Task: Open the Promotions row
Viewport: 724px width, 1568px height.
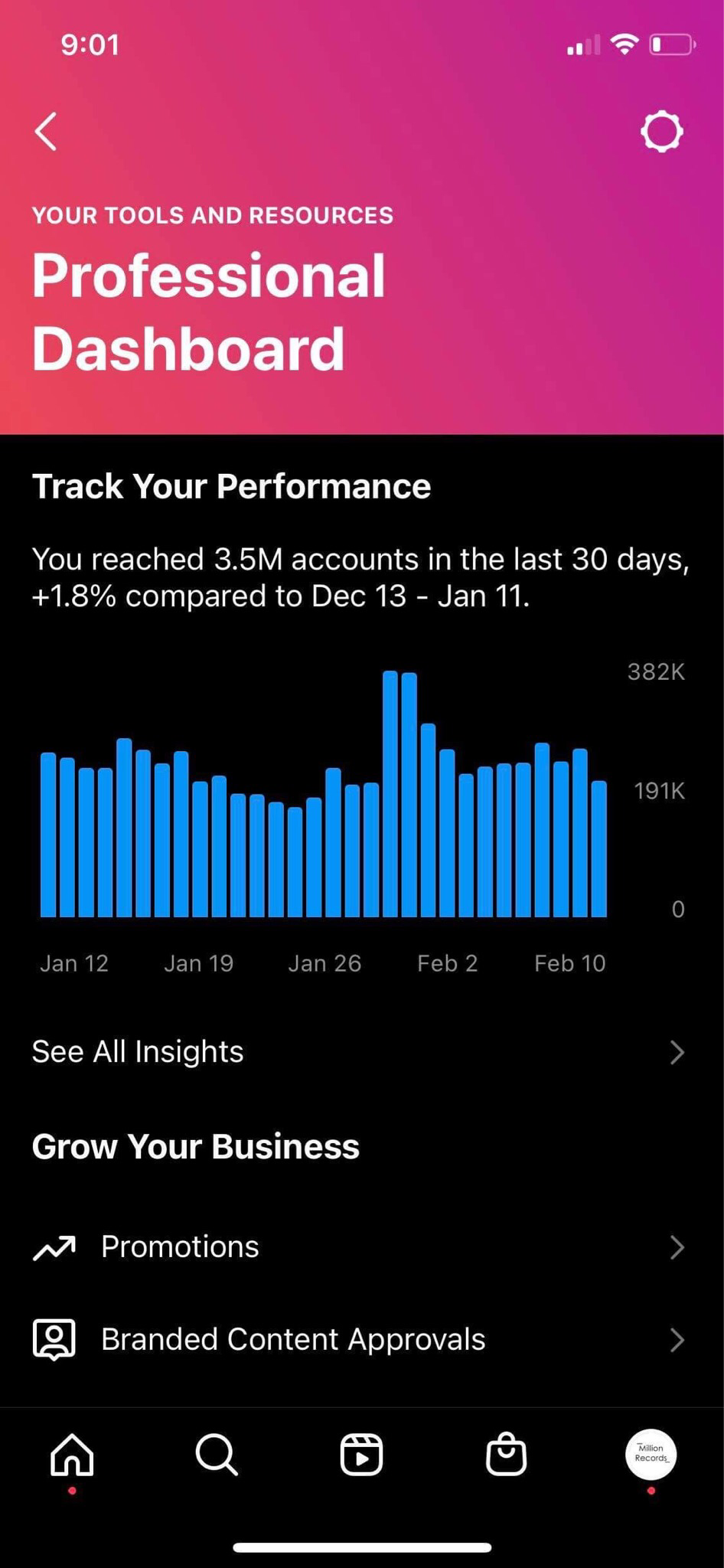Action: coord(361,1247)
